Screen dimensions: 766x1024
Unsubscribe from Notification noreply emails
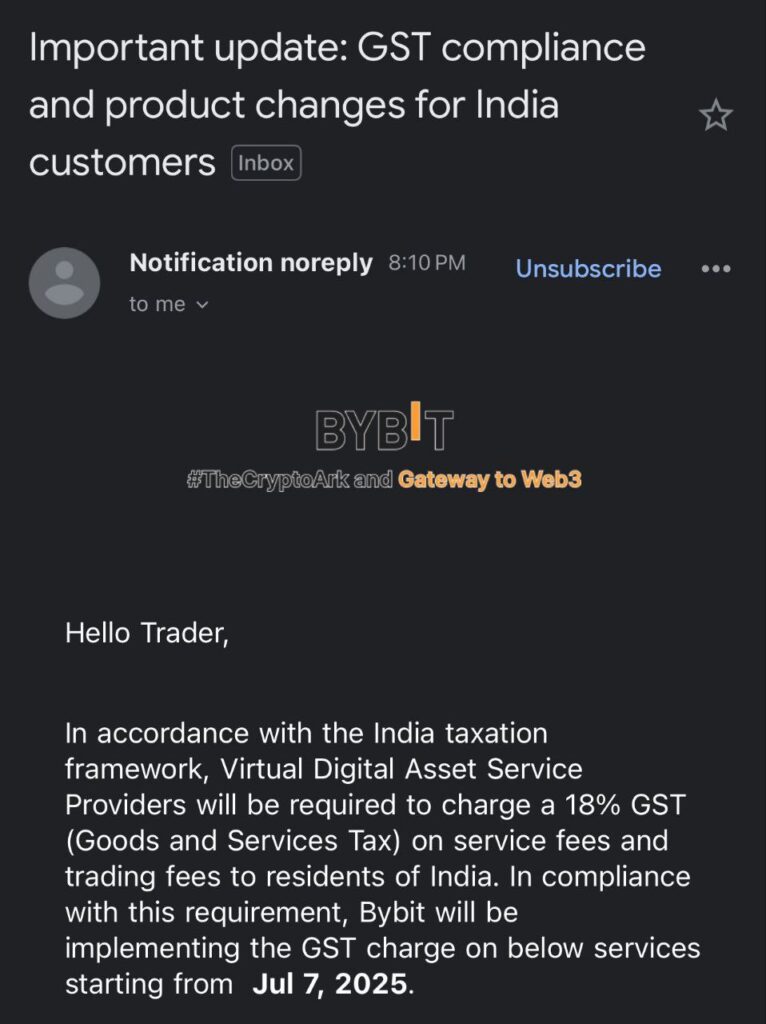588,269
